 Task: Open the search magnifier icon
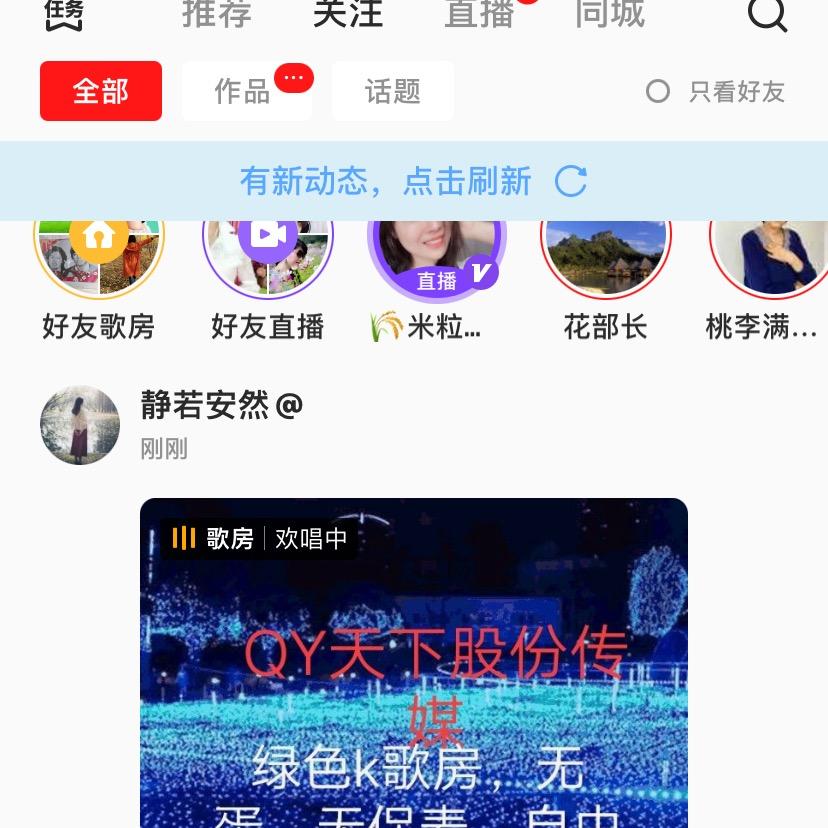tap(767, 14)
